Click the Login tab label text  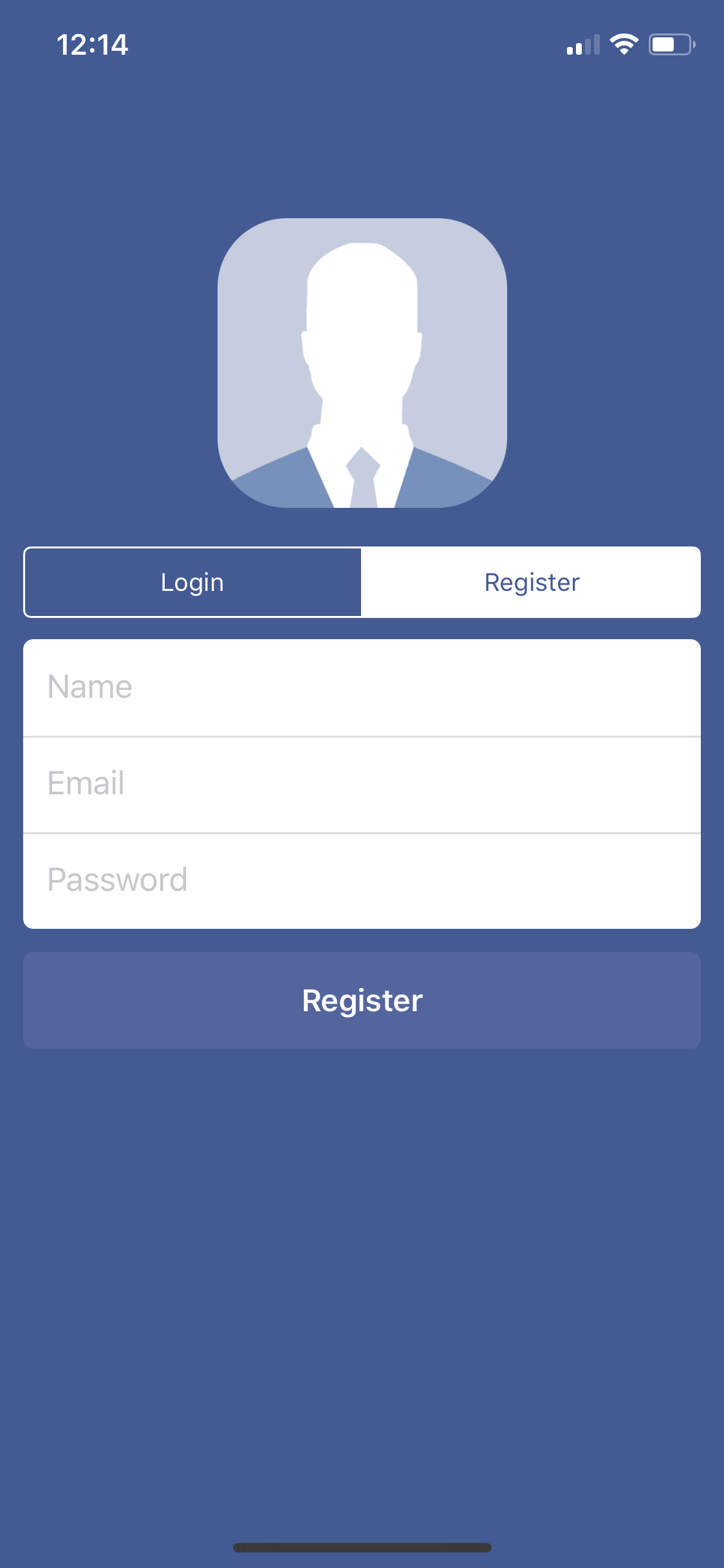pos(192,581)
